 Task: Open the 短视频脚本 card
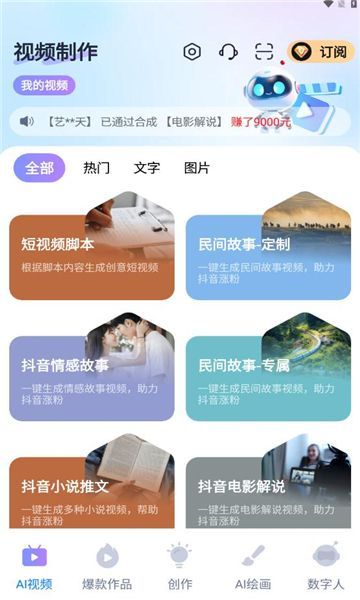click(x=92, y=247)
